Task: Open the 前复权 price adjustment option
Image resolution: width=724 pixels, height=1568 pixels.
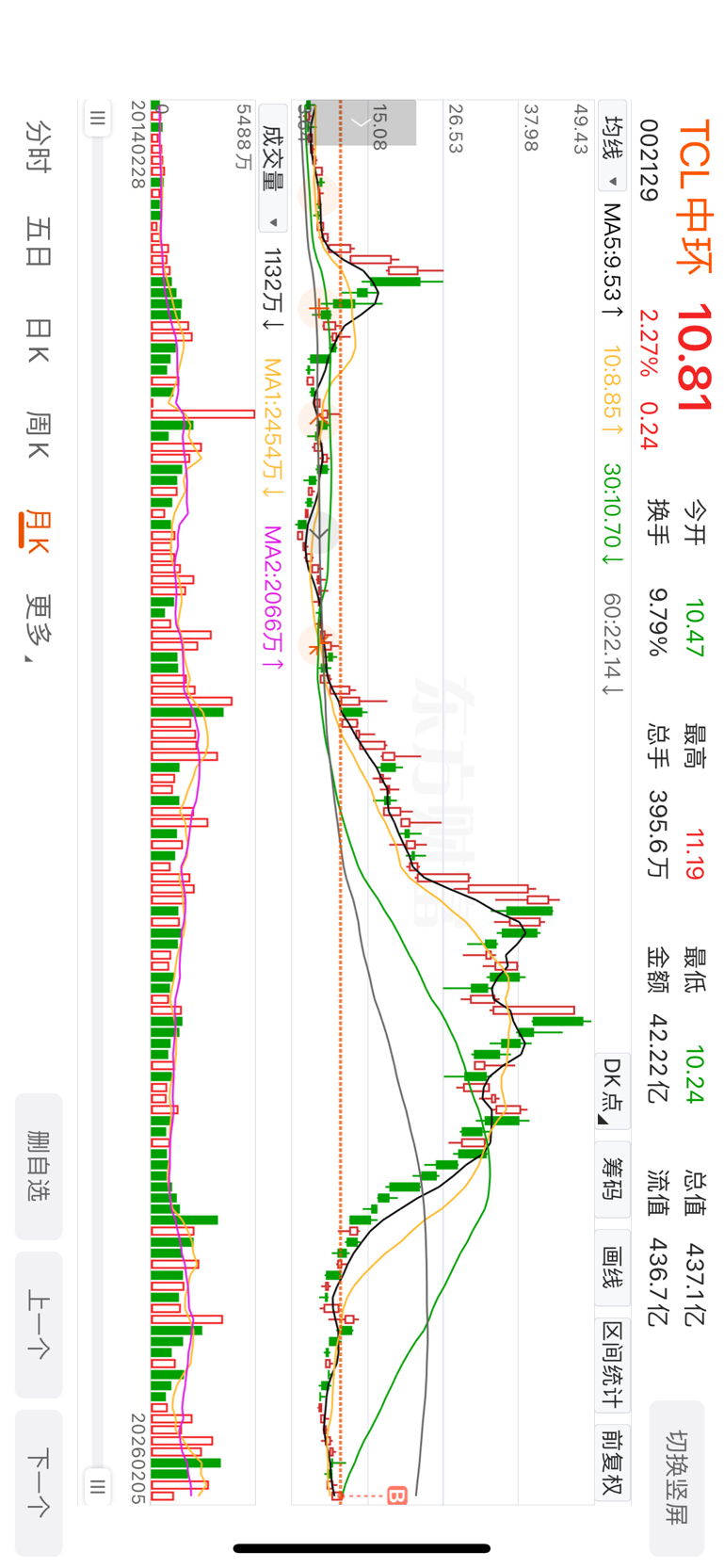Action: pyautogui.click(x=613, y=1462)
